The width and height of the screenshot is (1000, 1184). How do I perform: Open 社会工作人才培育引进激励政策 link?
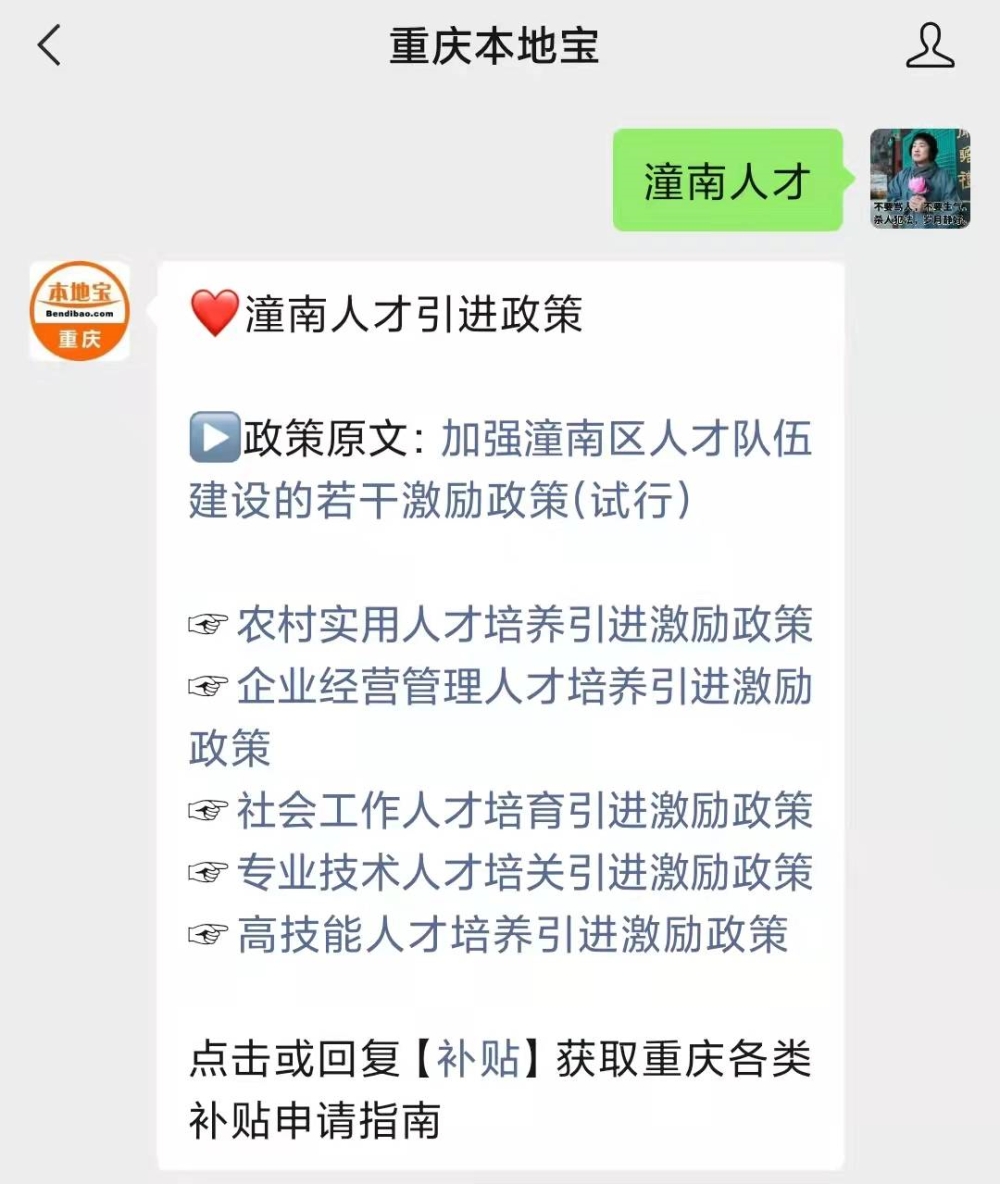[x=524, y=810]
